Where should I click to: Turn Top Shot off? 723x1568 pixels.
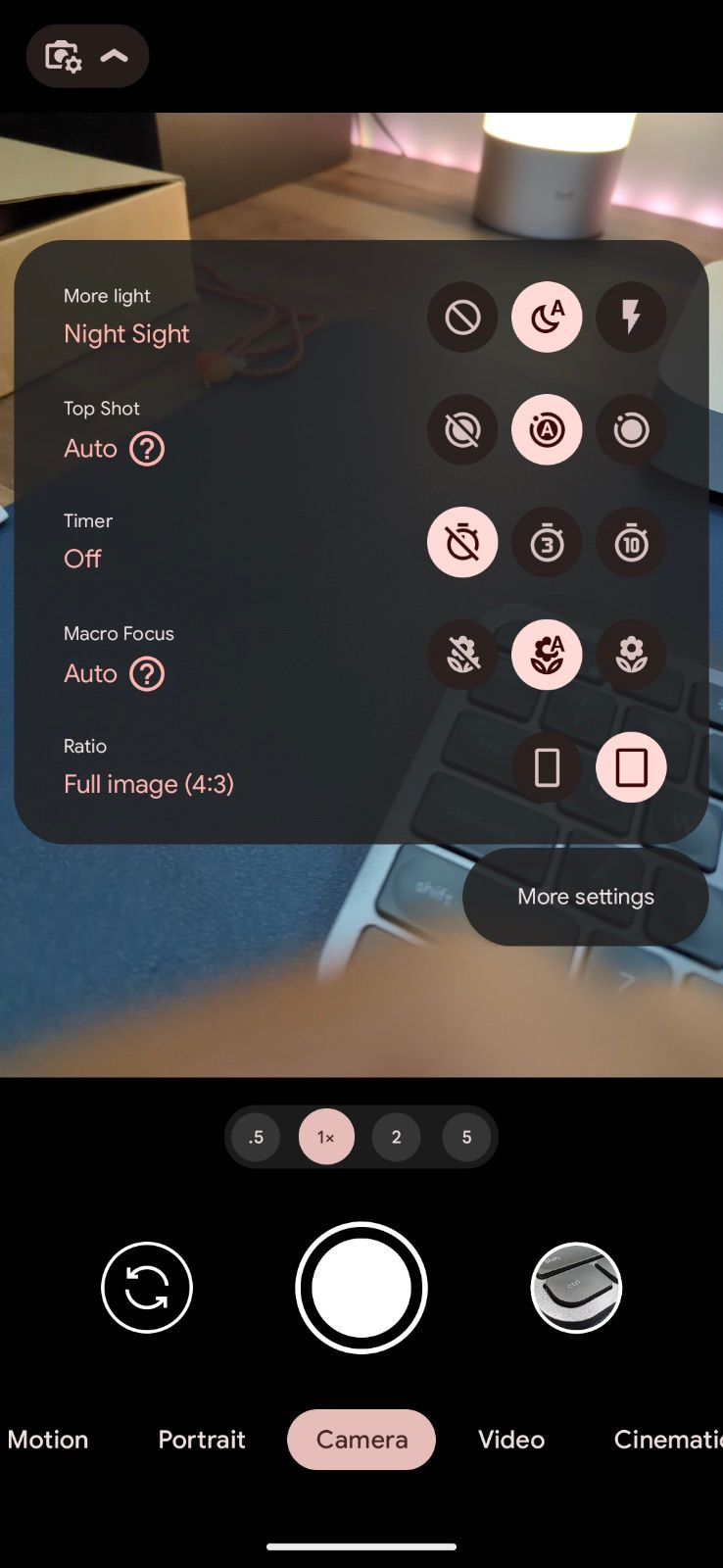(462, 429)
